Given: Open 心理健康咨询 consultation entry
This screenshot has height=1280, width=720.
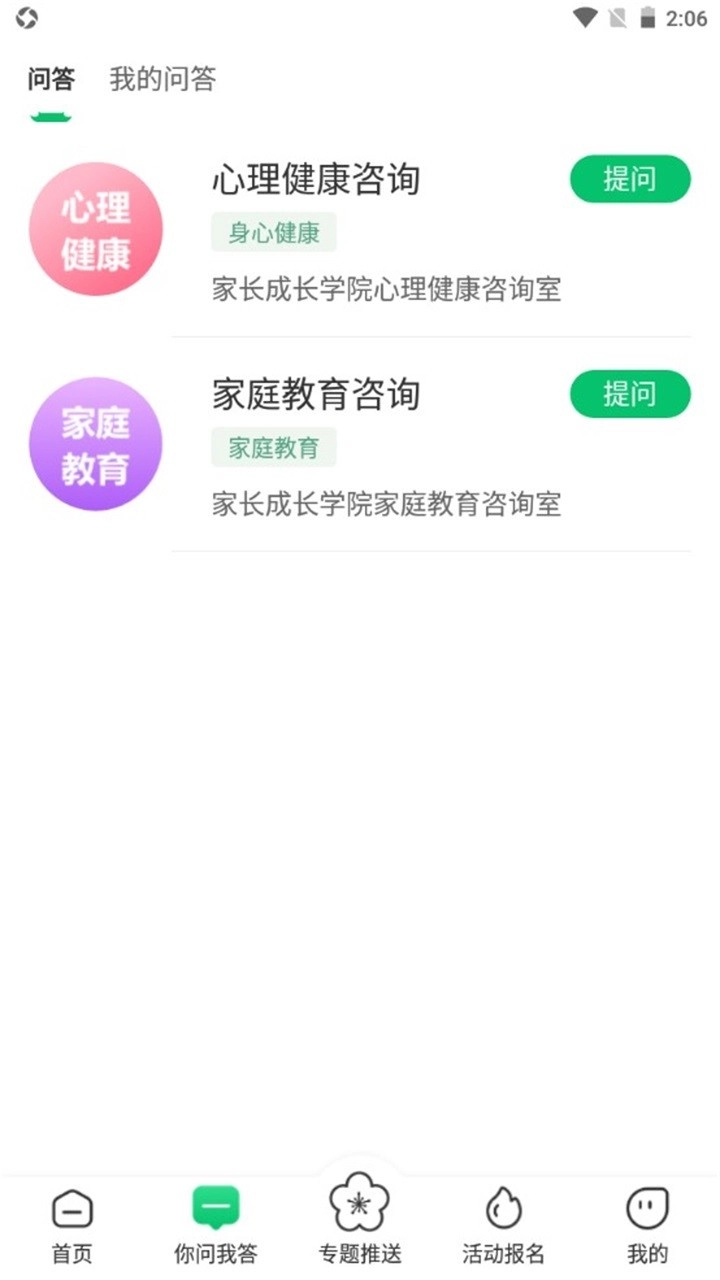Looking at the screenshot, I should (317, 180).
